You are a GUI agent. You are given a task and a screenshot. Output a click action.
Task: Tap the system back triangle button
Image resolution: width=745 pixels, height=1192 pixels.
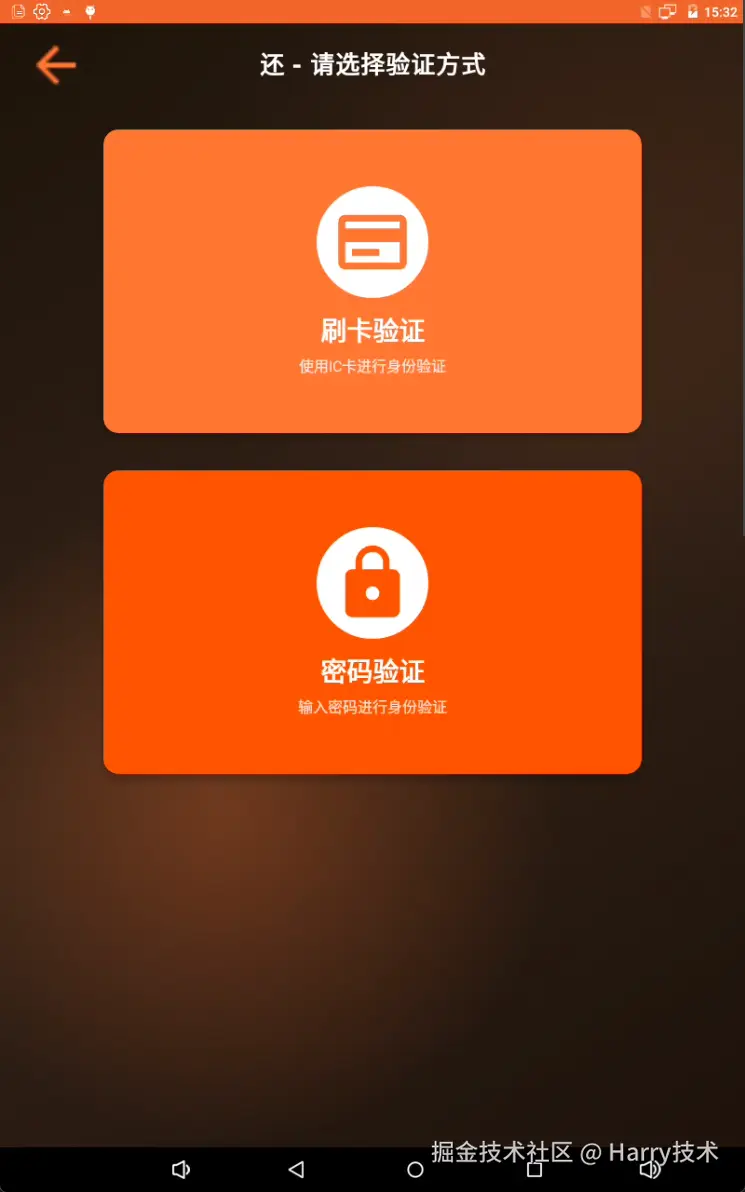tap(295, 1169)
